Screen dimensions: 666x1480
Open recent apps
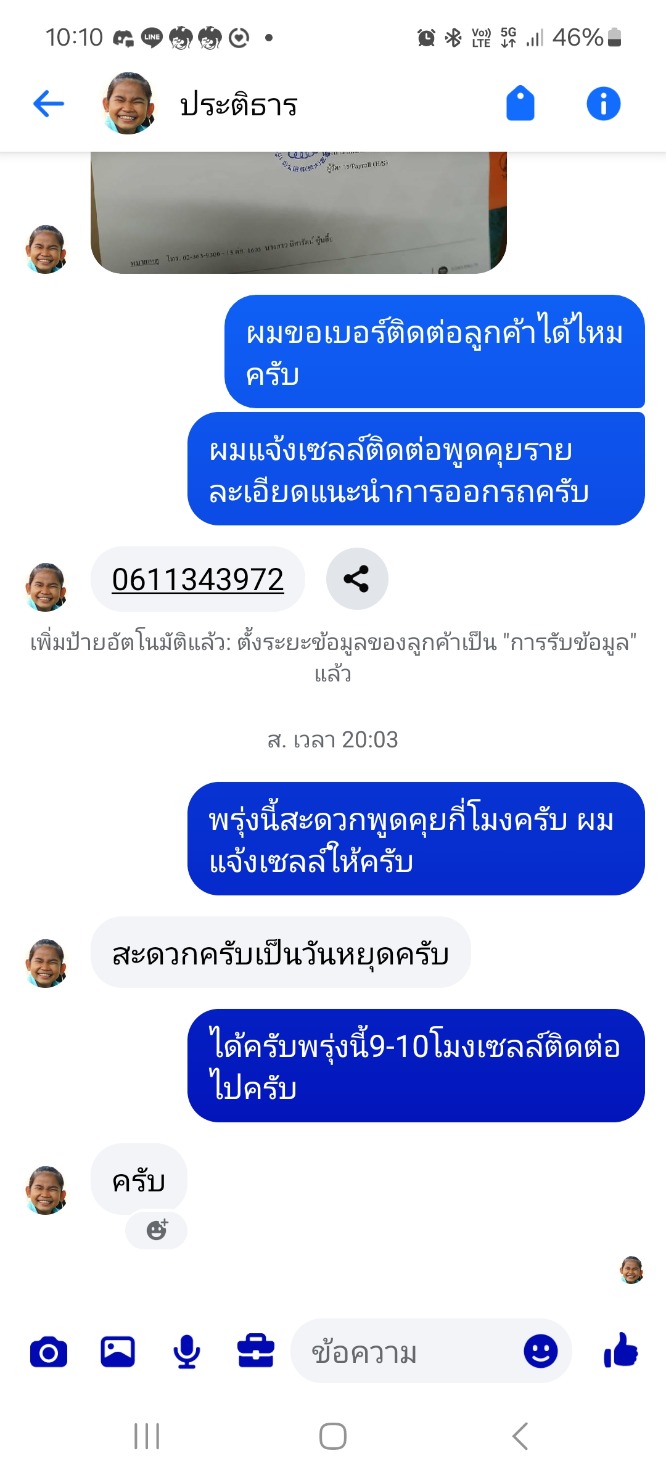(x=146, y=1437)
